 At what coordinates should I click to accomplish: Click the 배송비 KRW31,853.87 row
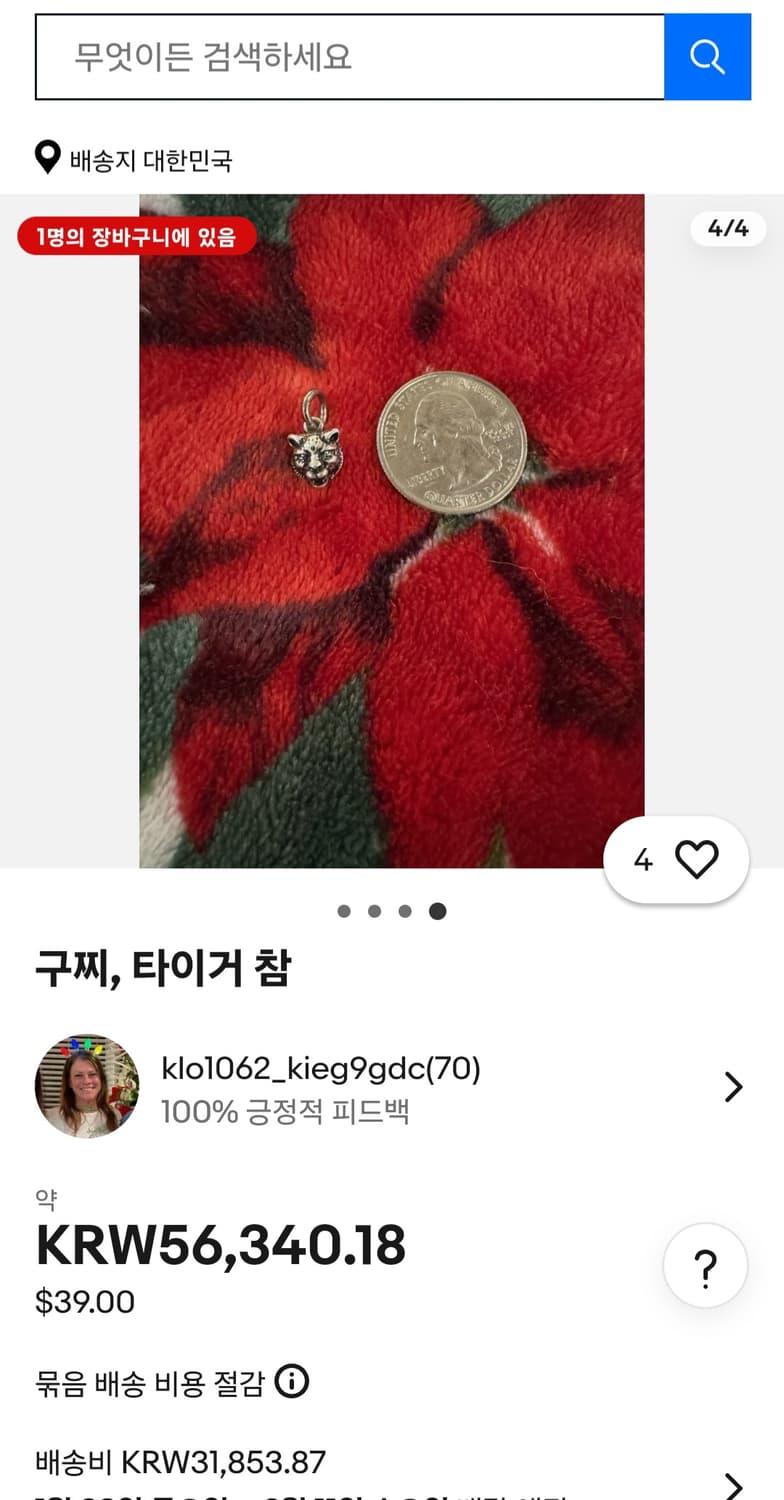[x=186, y=1462]
